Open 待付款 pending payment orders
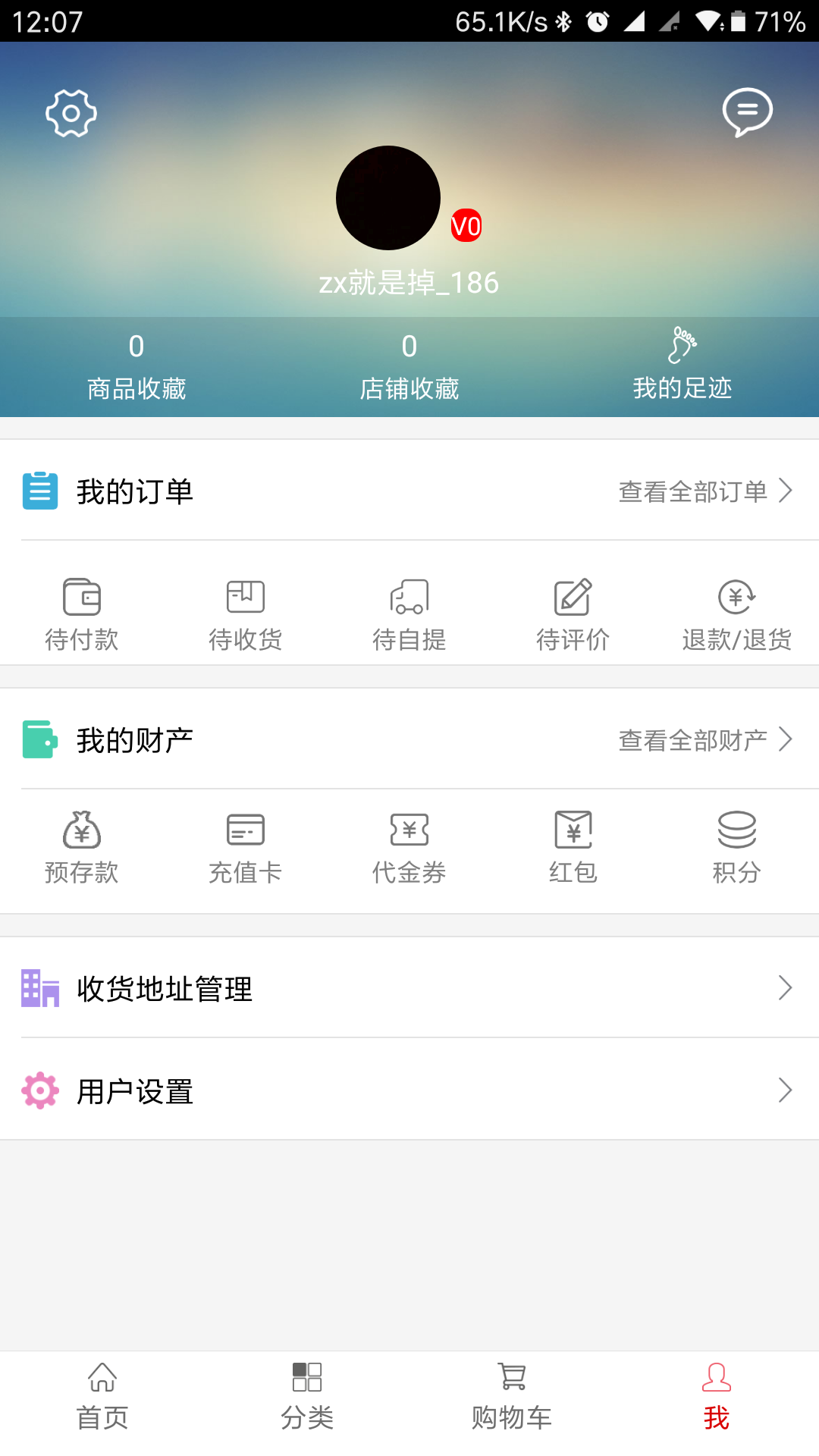 coord(82,614)
